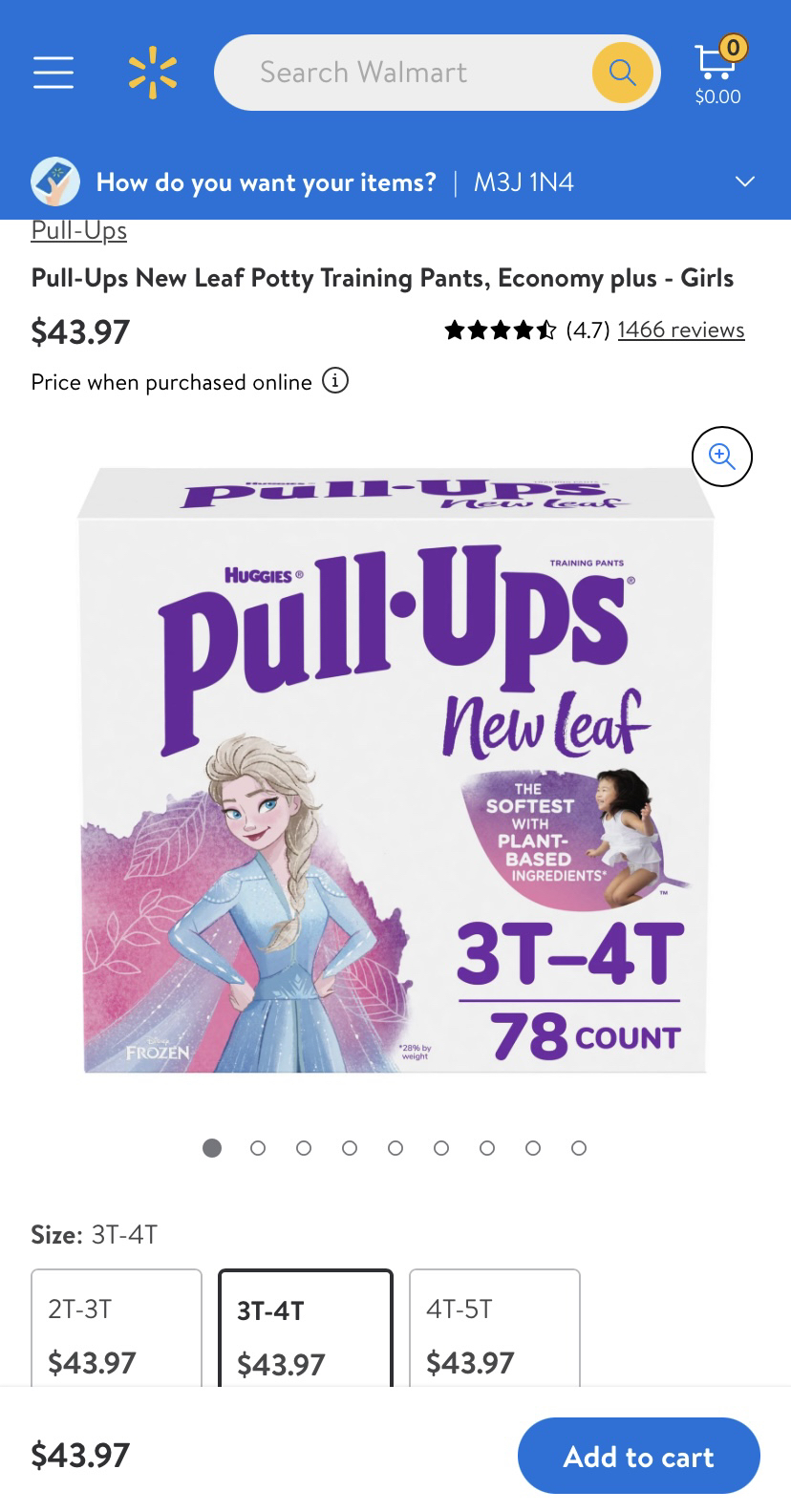Select size 3T-4T
Screen dimensions: 791x1512
point(306,1331)
